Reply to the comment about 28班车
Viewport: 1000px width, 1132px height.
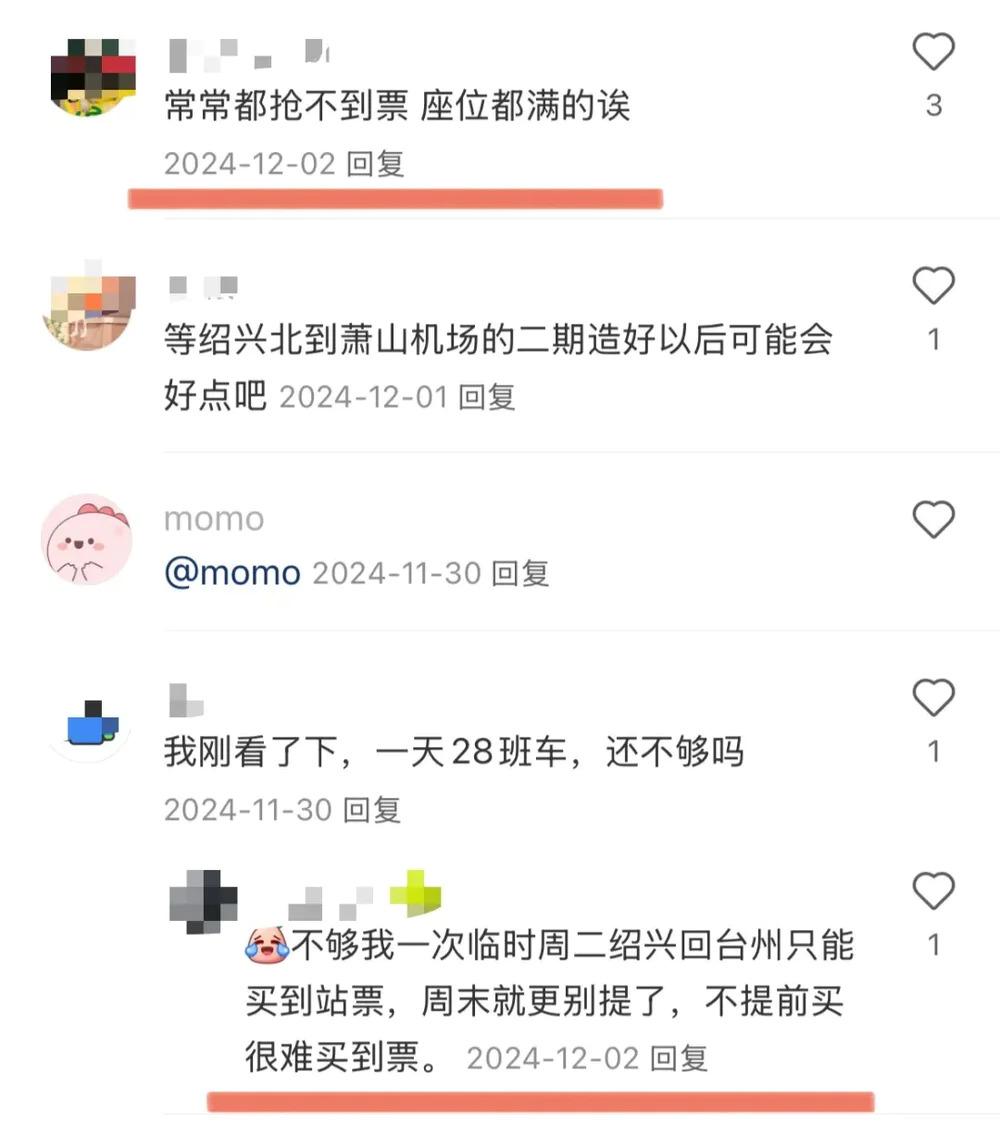coord(372,809)
